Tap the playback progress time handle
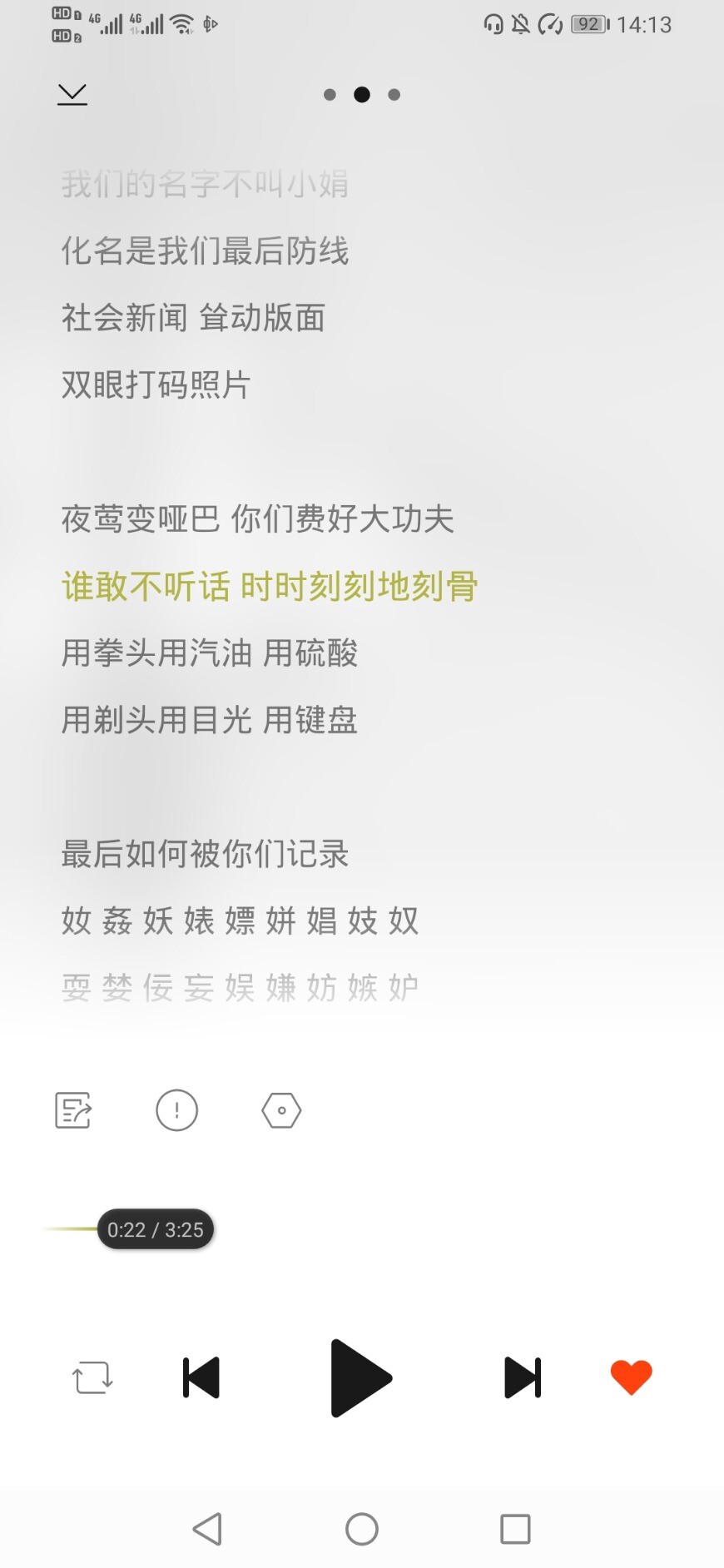Screen dimensions: 724x1568 click(x=156, y=1229)
